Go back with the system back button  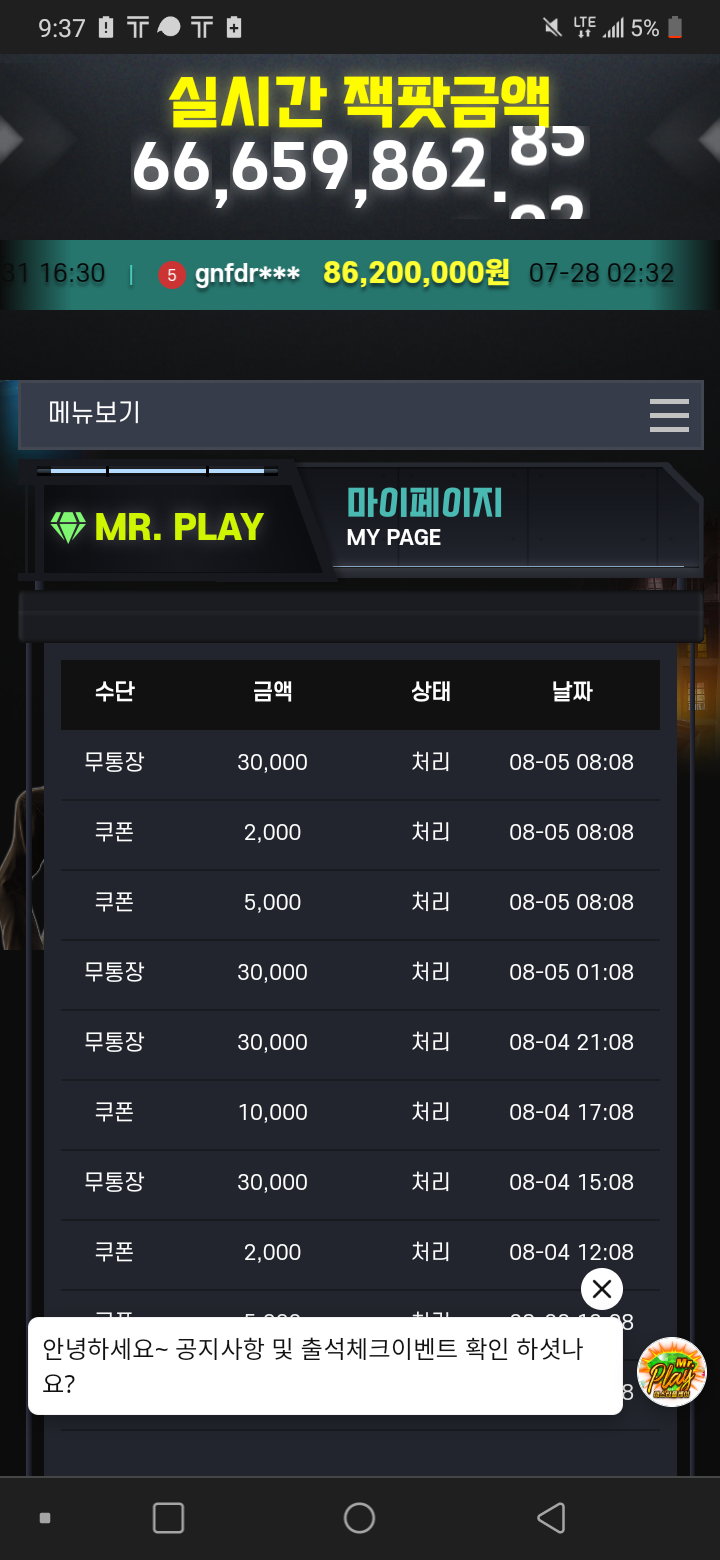(551, 1518)
